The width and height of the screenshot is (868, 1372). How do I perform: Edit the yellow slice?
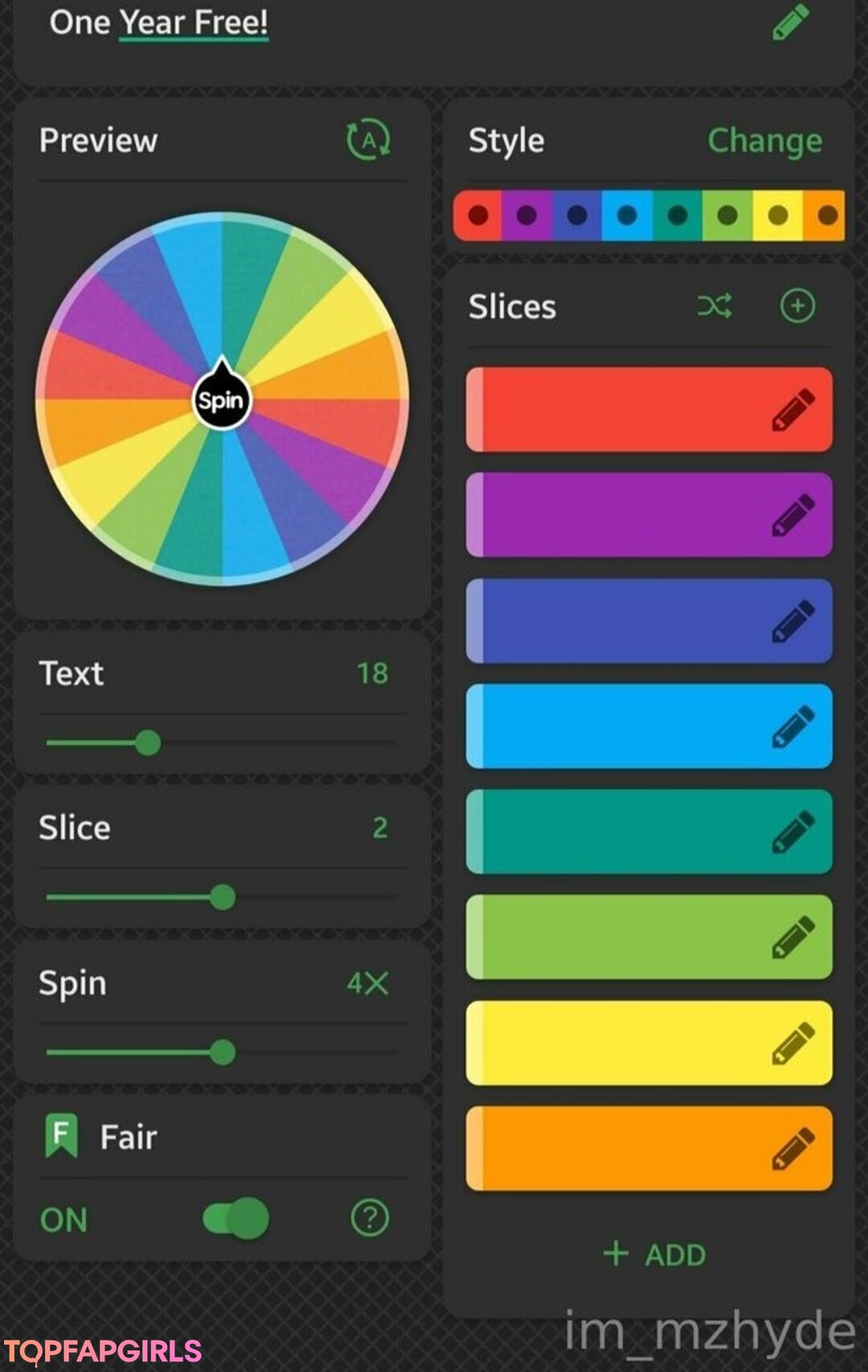792,1043
